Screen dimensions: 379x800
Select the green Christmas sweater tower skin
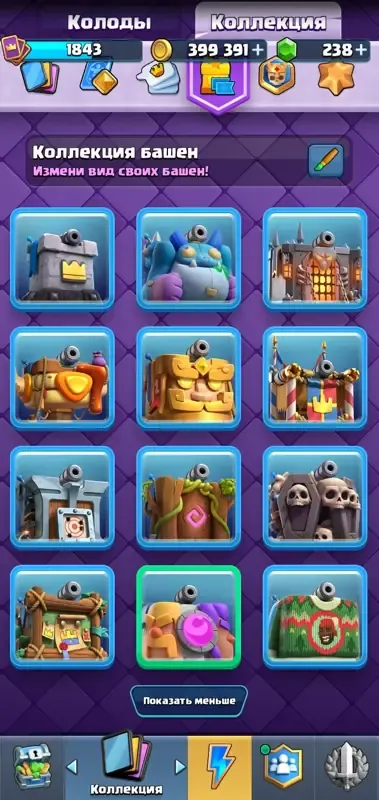click(315, 617)
